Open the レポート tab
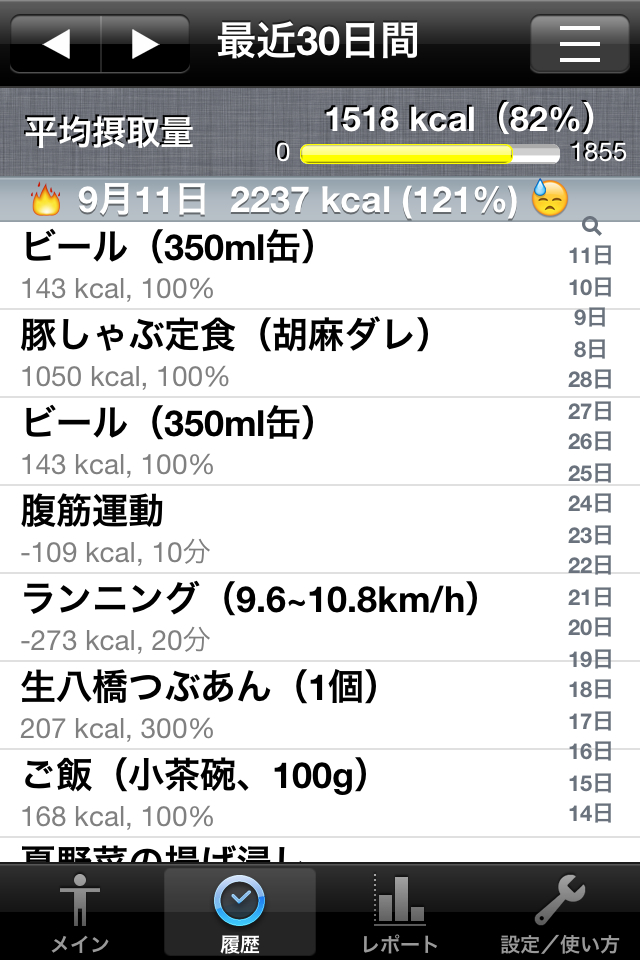 (x=399, y=914)
